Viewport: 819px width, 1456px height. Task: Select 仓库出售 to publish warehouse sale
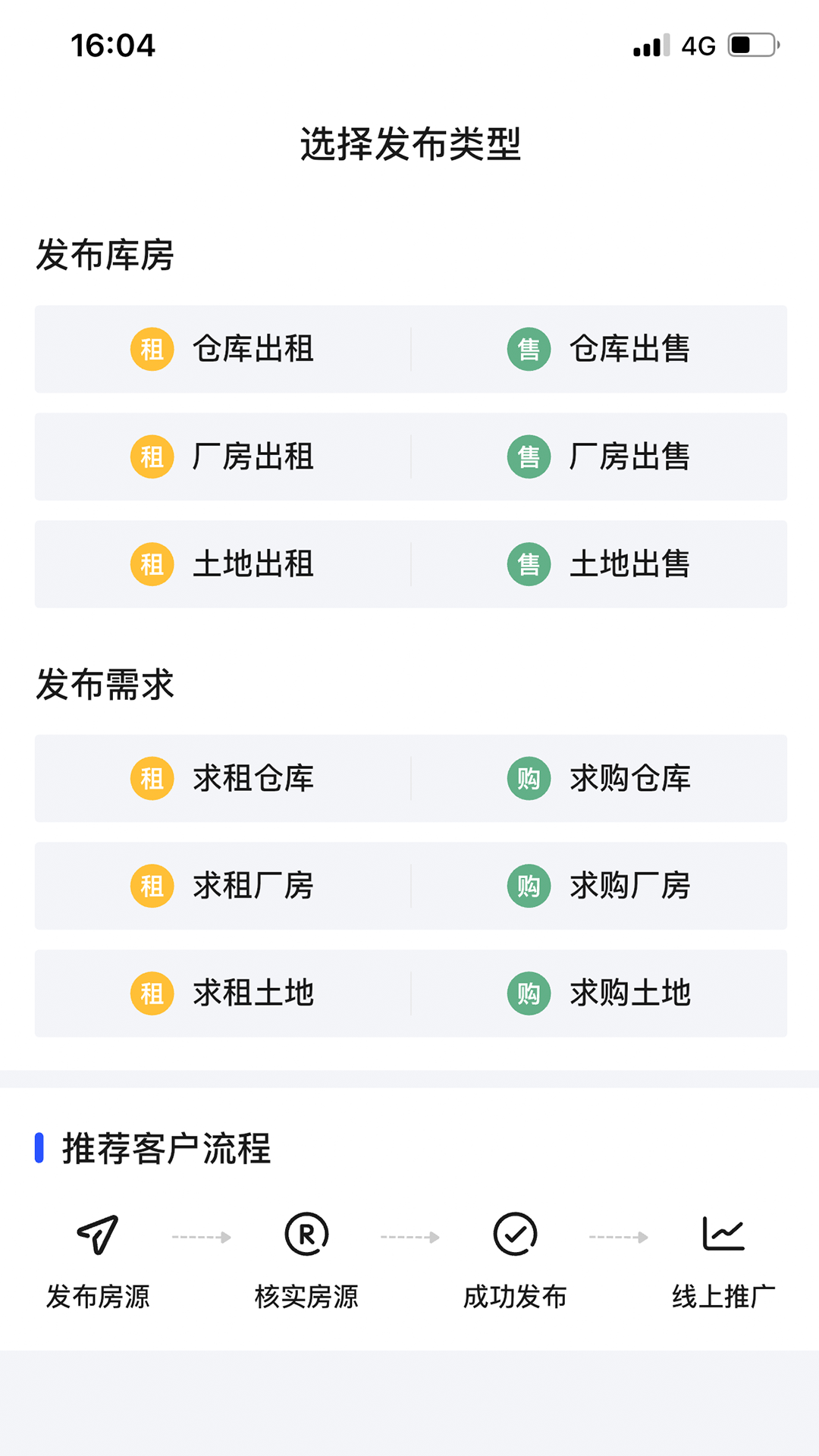[x=629, y=350]
